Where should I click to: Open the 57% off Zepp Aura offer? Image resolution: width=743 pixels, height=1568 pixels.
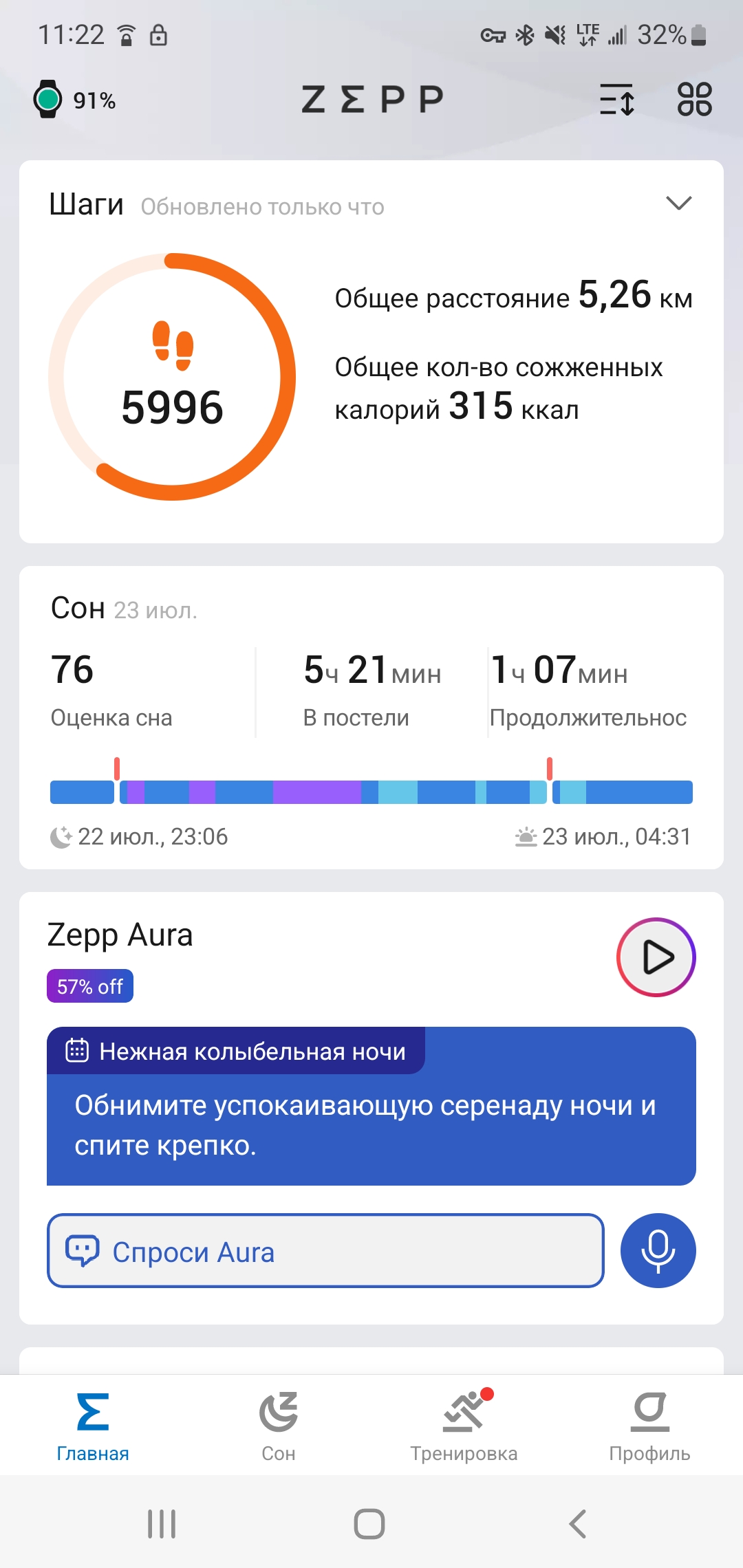90,986
